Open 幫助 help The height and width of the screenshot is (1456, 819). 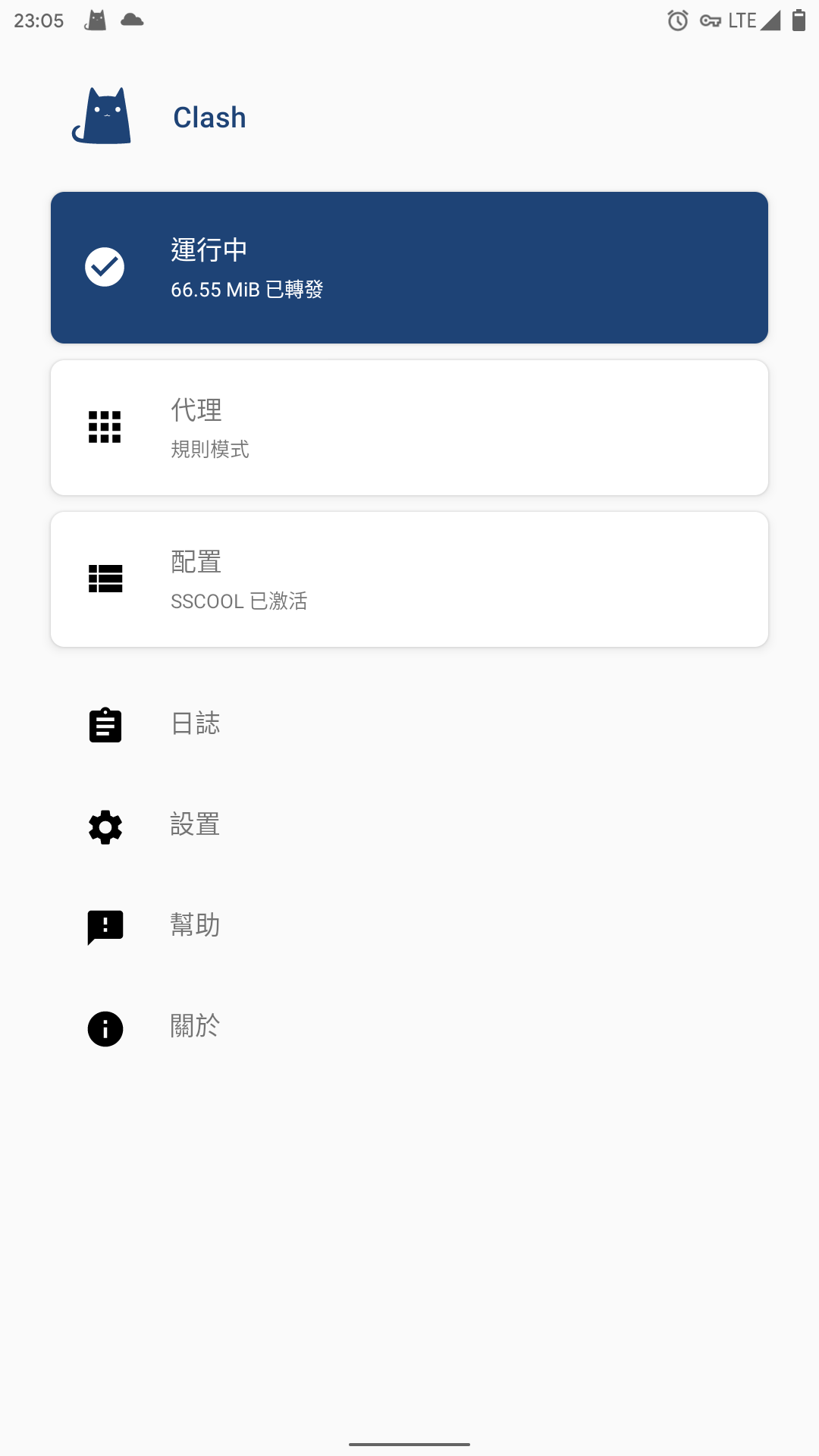point(409,926)
